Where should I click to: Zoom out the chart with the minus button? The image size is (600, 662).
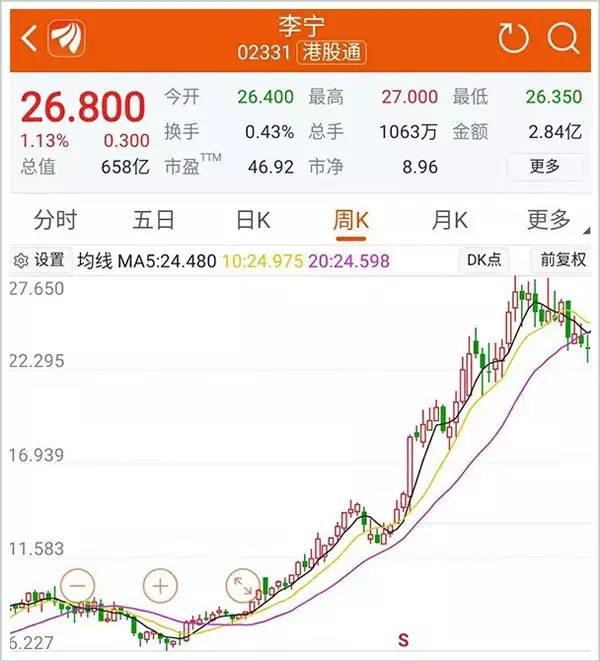[x=80, y=586]
